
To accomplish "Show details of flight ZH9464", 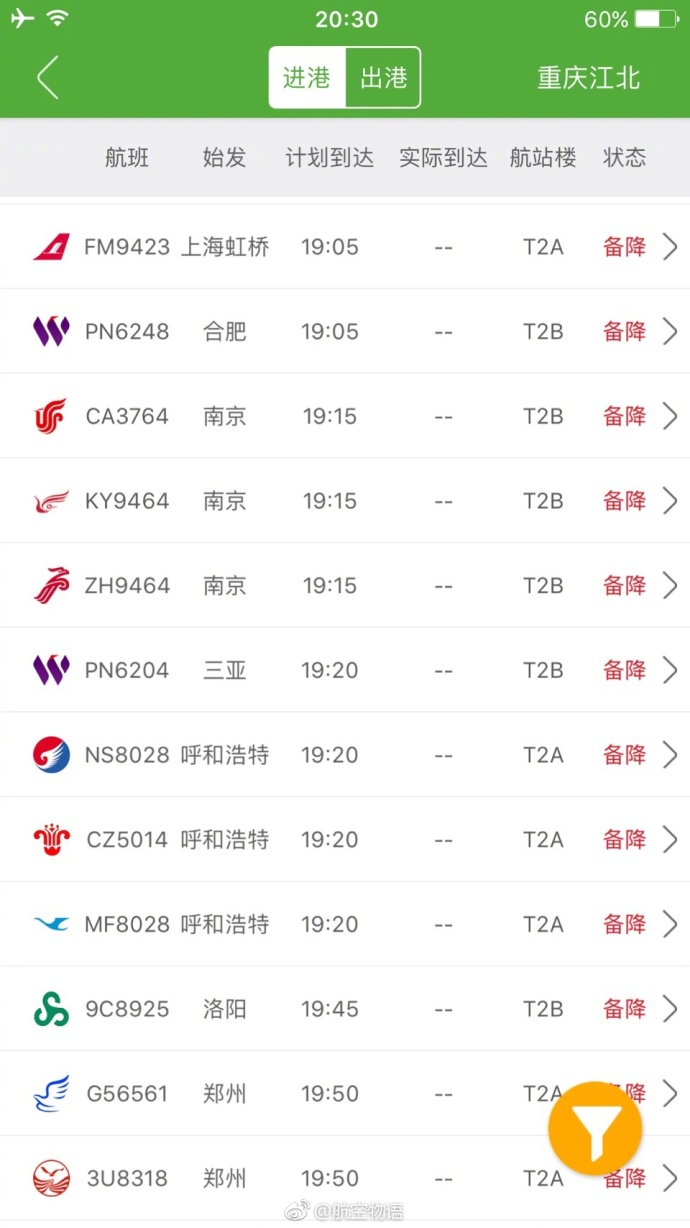I will click(345, 585).
